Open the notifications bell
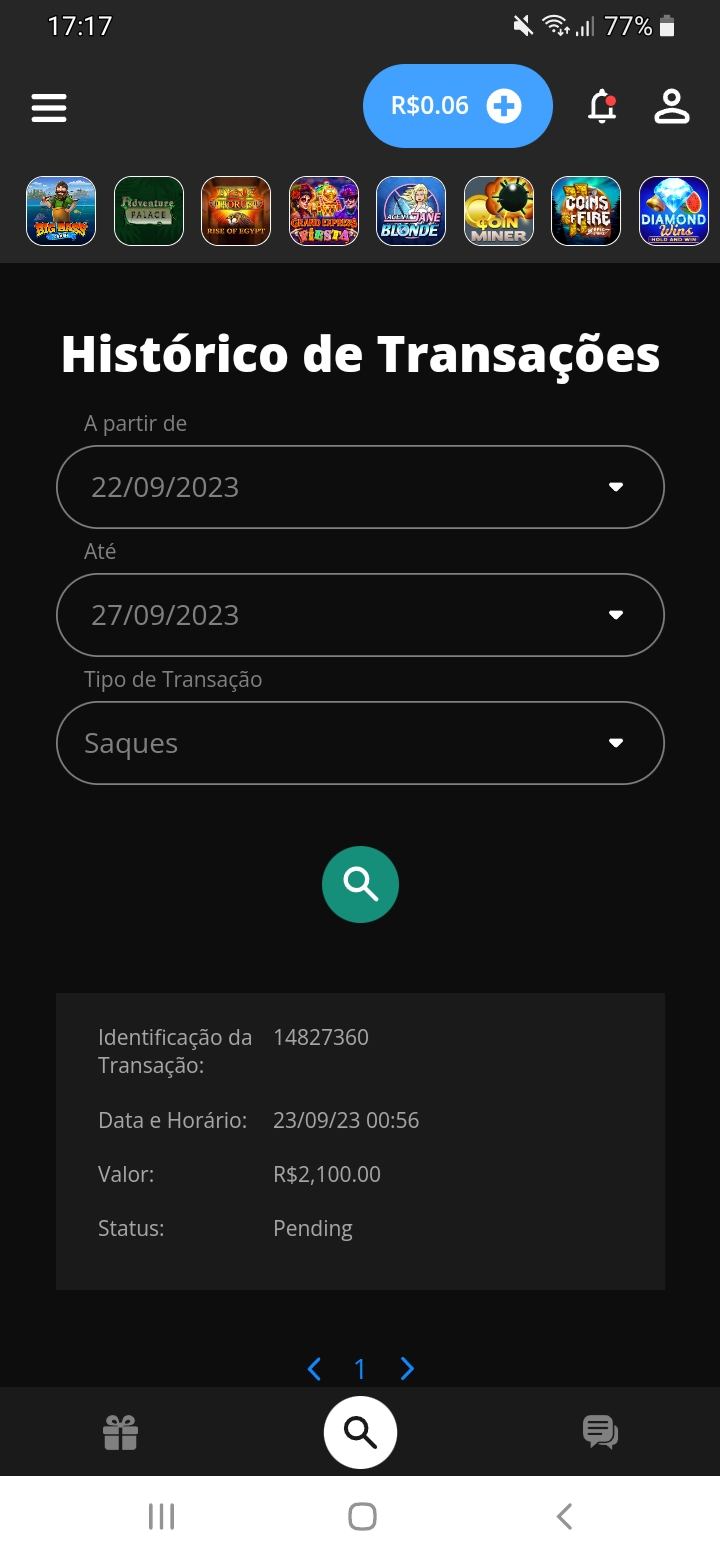The width and height of the screenshot is (720, 1560). tap(601, 107)
